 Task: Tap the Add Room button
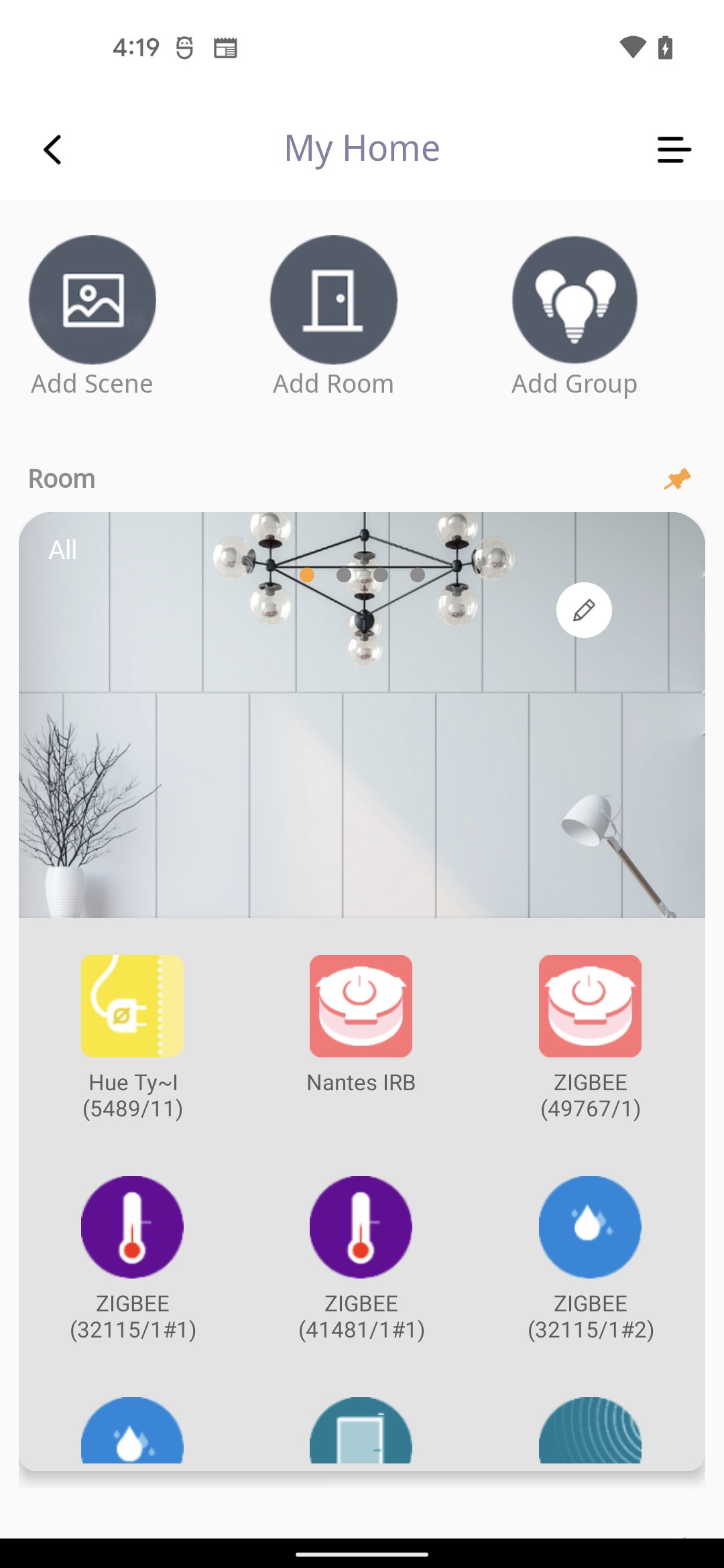point(333,300)
